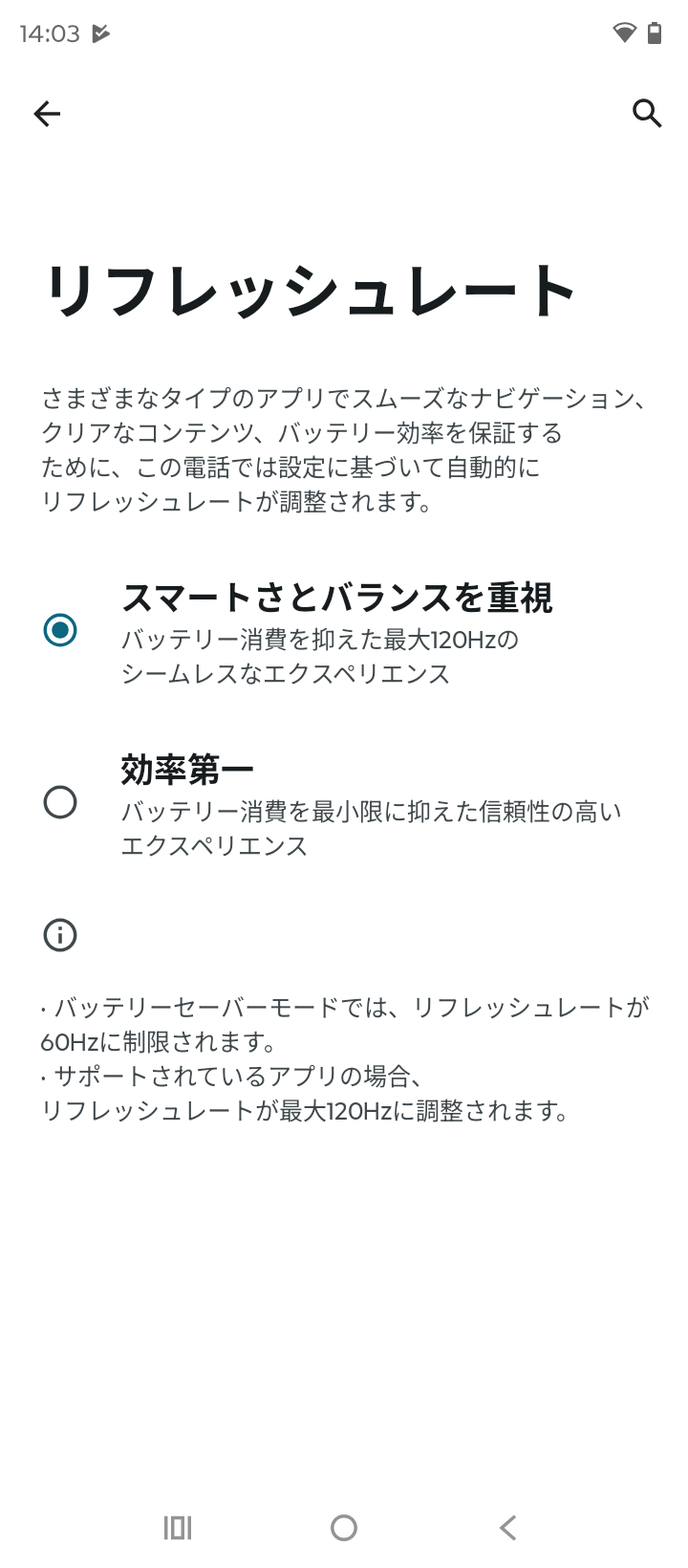Select スマートさとバランスを重視 option
The image size is (688, 1568).
point(60,630)
